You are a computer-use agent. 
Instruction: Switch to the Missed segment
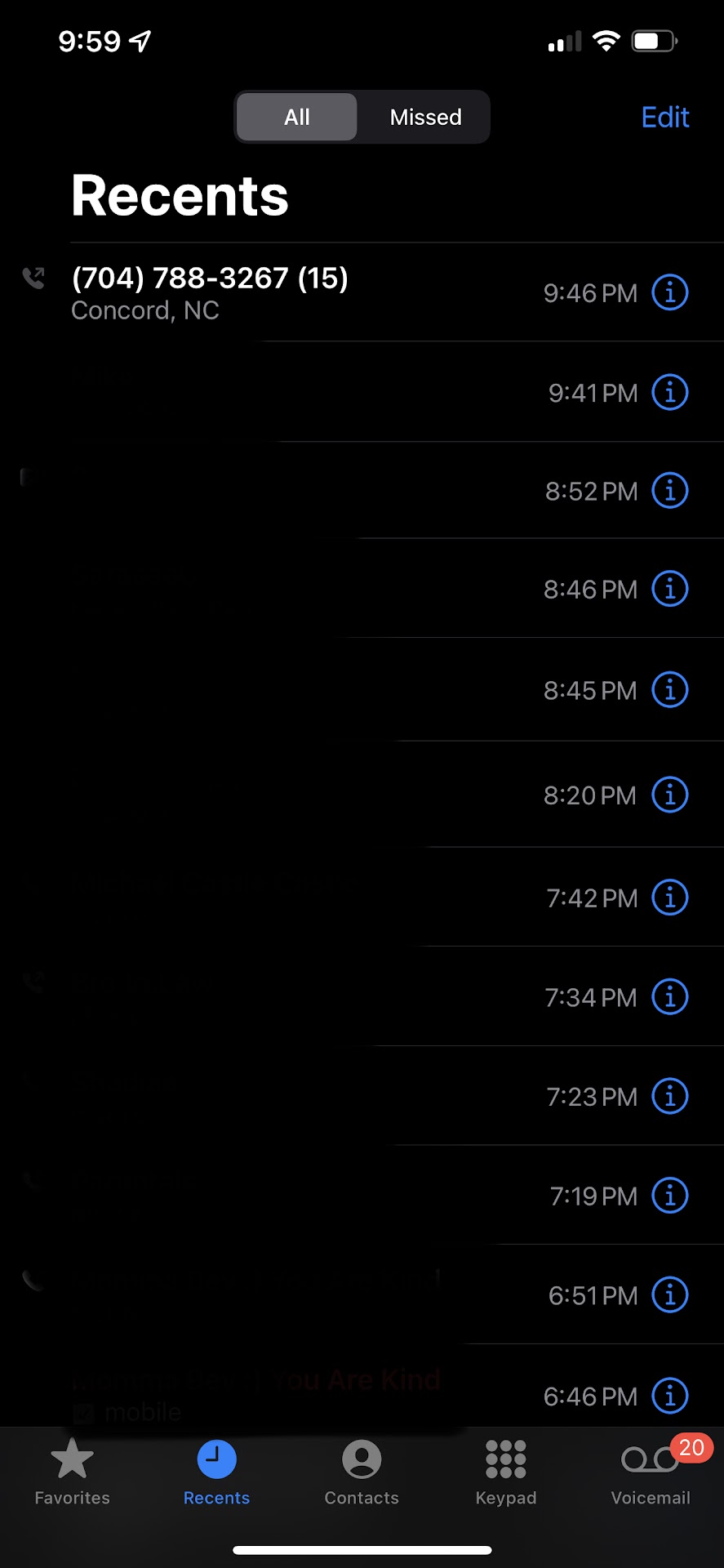[x=425, y=117]
